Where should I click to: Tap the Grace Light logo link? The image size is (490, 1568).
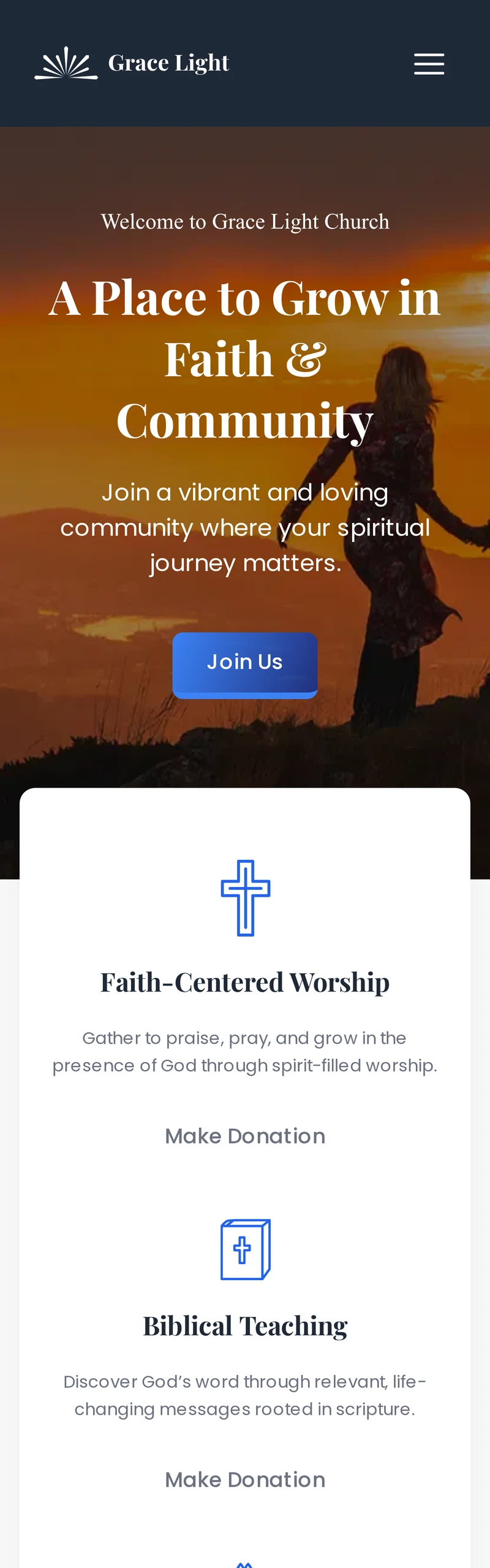point(132,63)
